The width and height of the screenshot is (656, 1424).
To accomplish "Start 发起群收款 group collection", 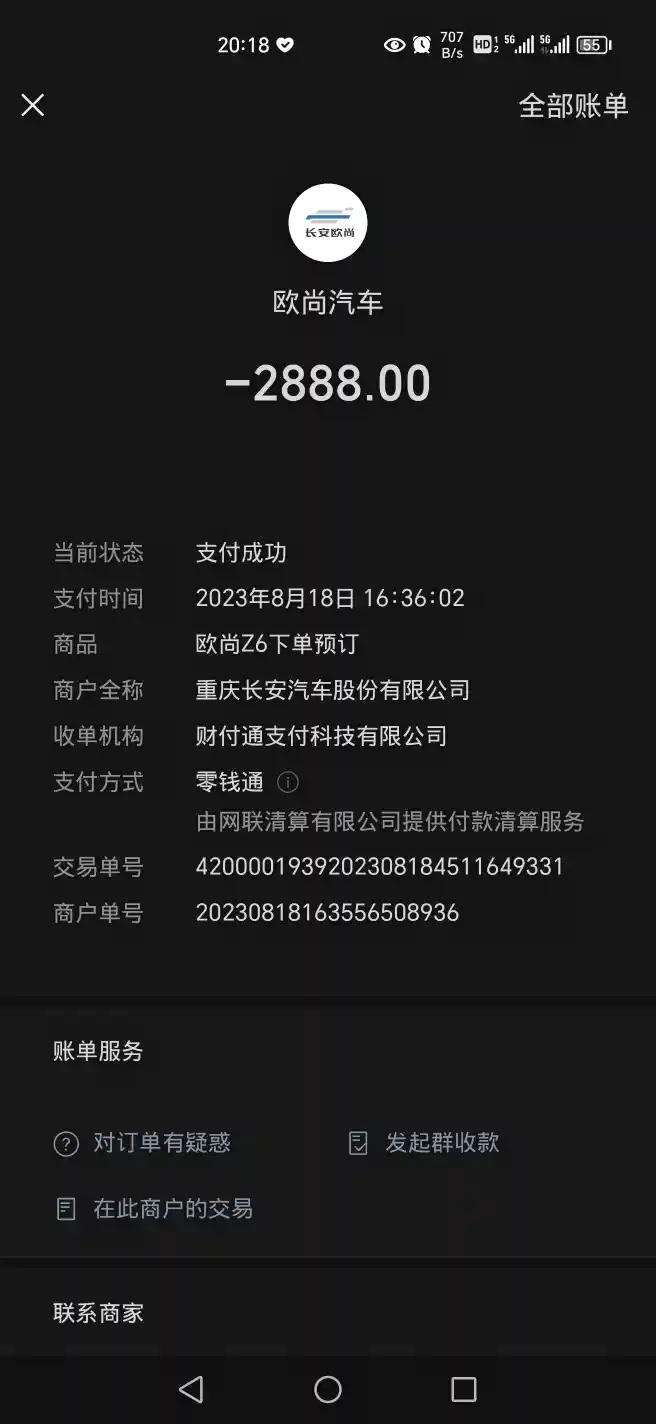I will (x=424, y=1143).
